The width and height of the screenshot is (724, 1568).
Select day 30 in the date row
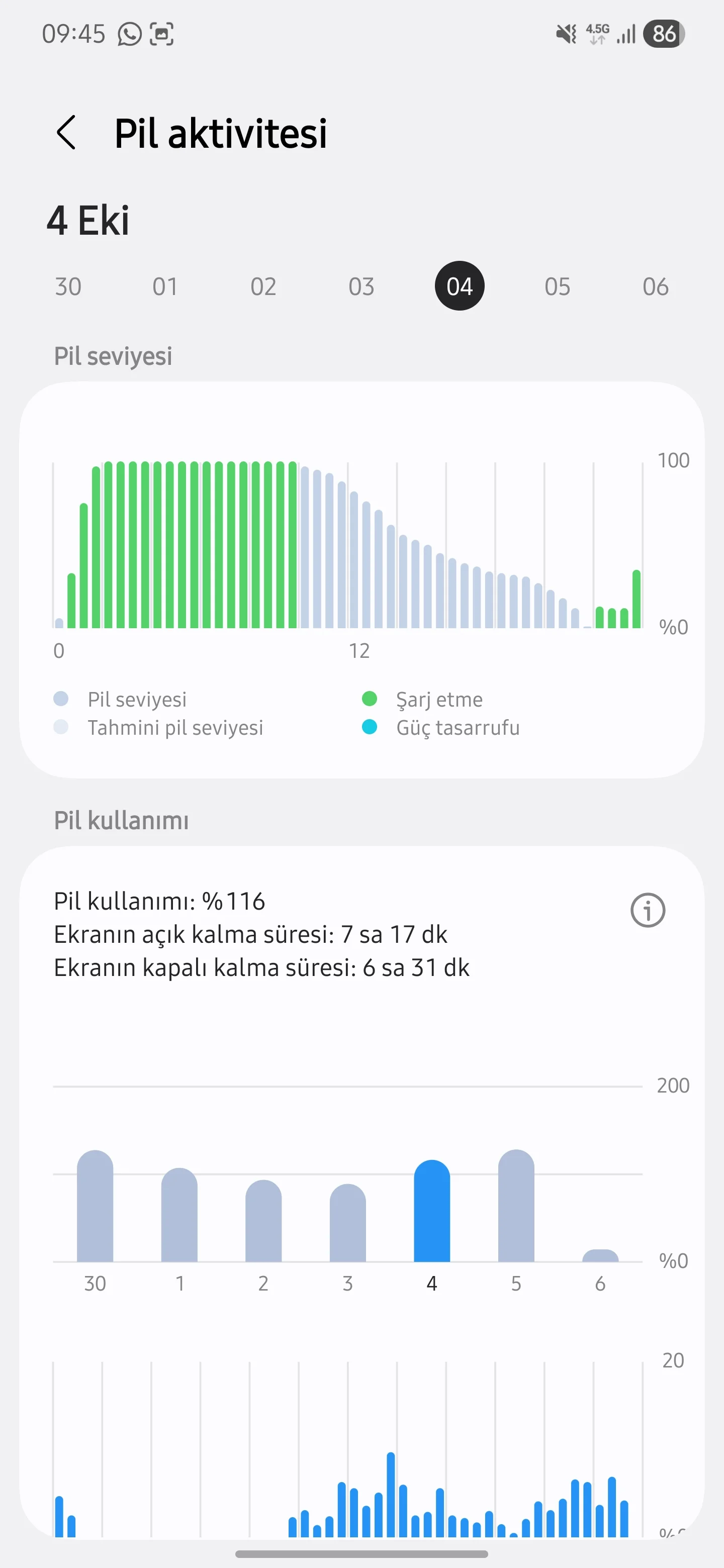coord(68,286)
